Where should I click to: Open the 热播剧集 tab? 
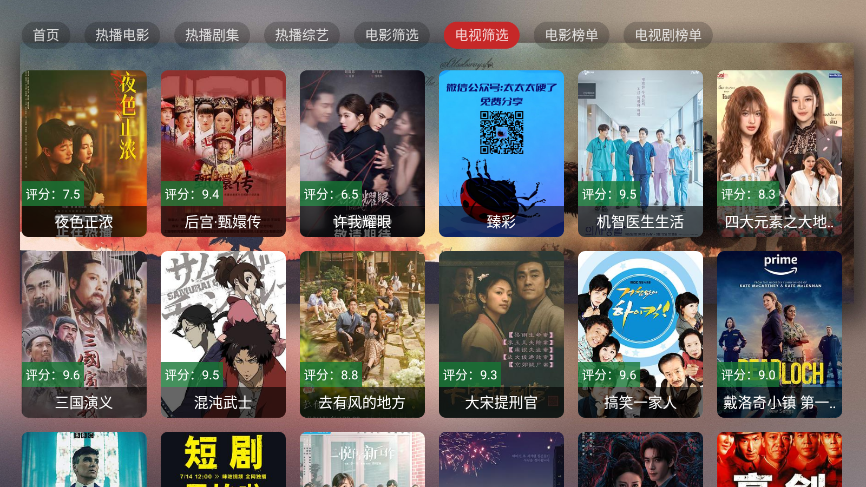point(212,35)
